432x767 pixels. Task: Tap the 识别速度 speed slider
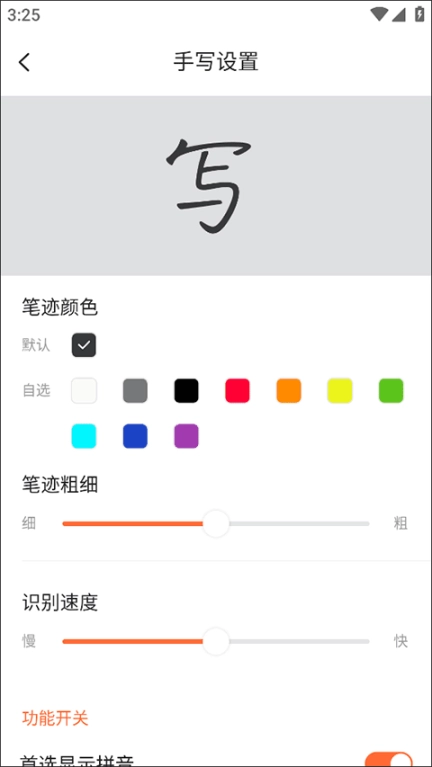(x=216, y=641)
